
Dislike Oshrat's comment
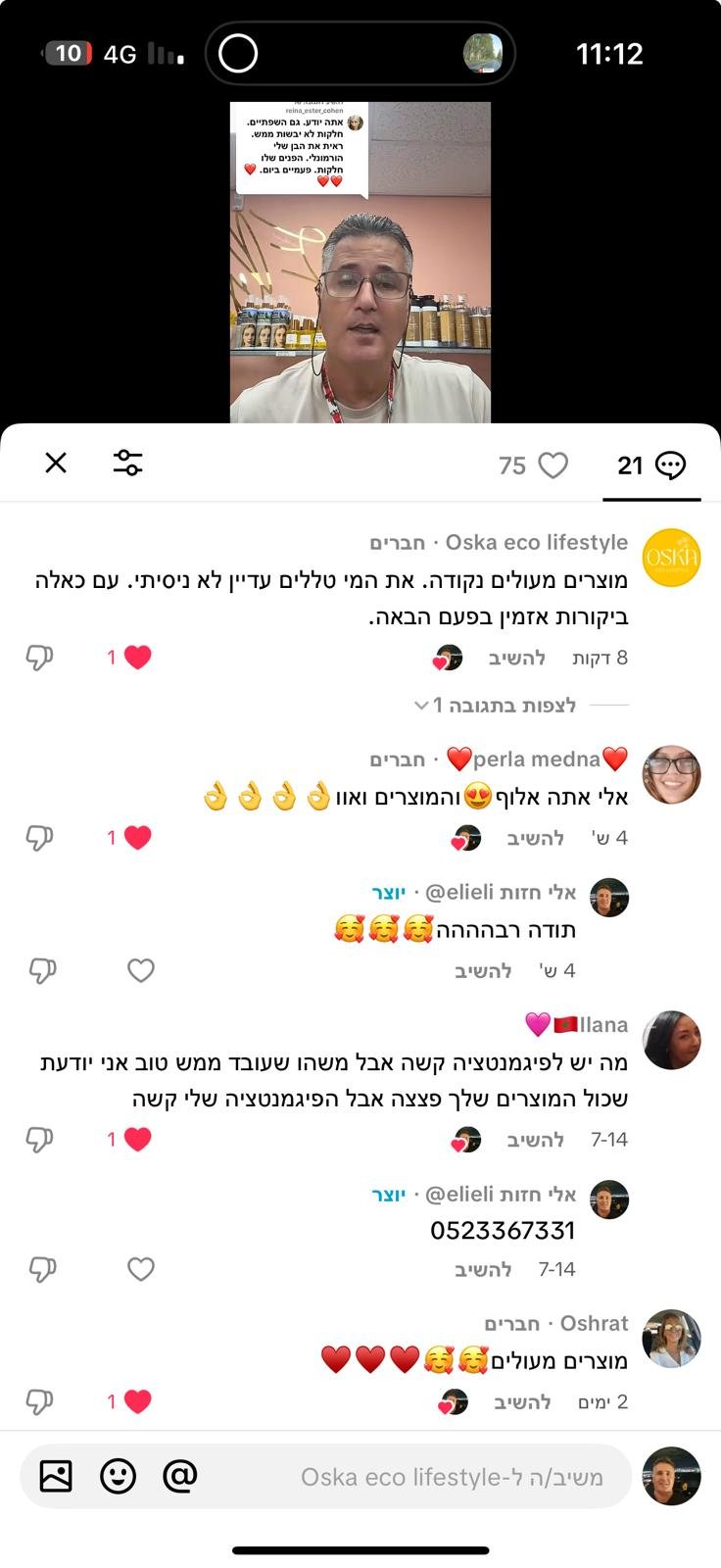pyautogui.click(x=39, y=1401)
